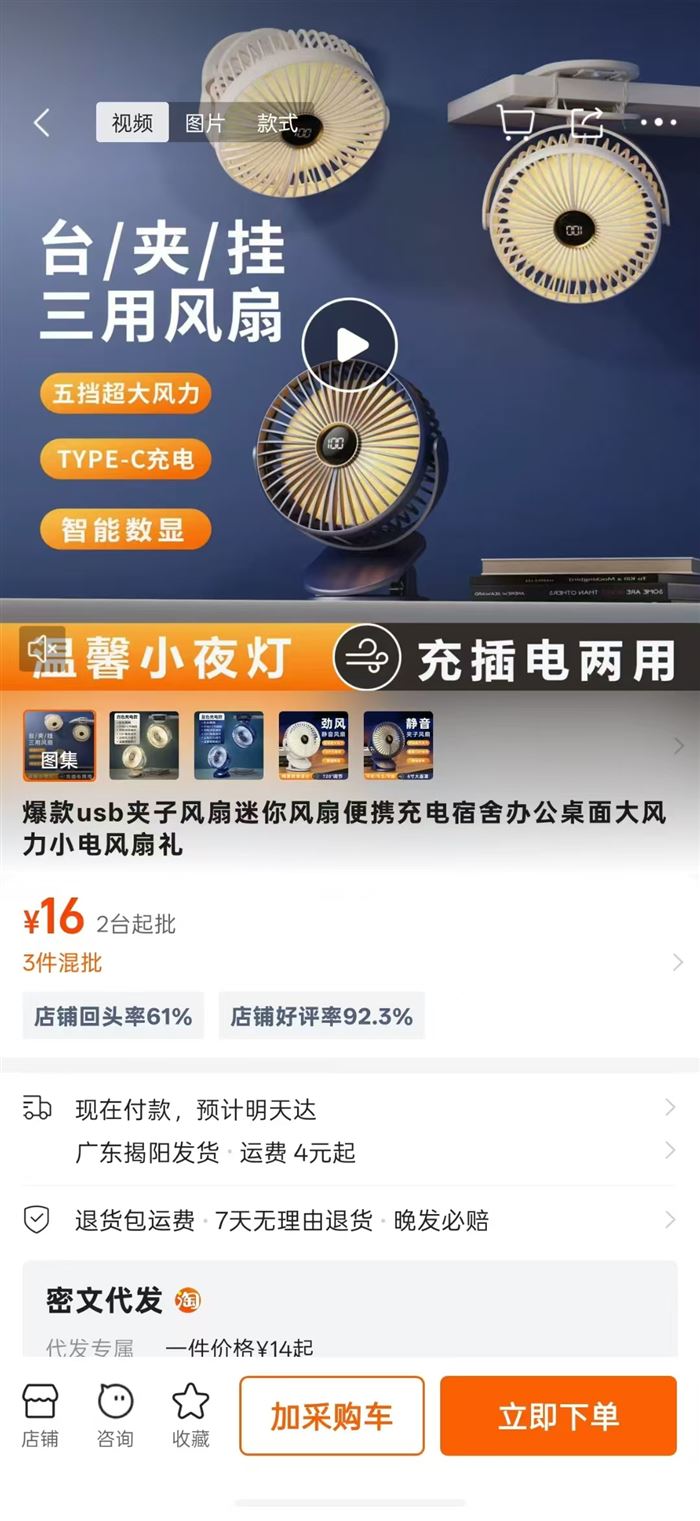The height and width of the screenshot is (1521, 700).
Task: Tap 加采购车 to add to cart
Action: 331,1416
